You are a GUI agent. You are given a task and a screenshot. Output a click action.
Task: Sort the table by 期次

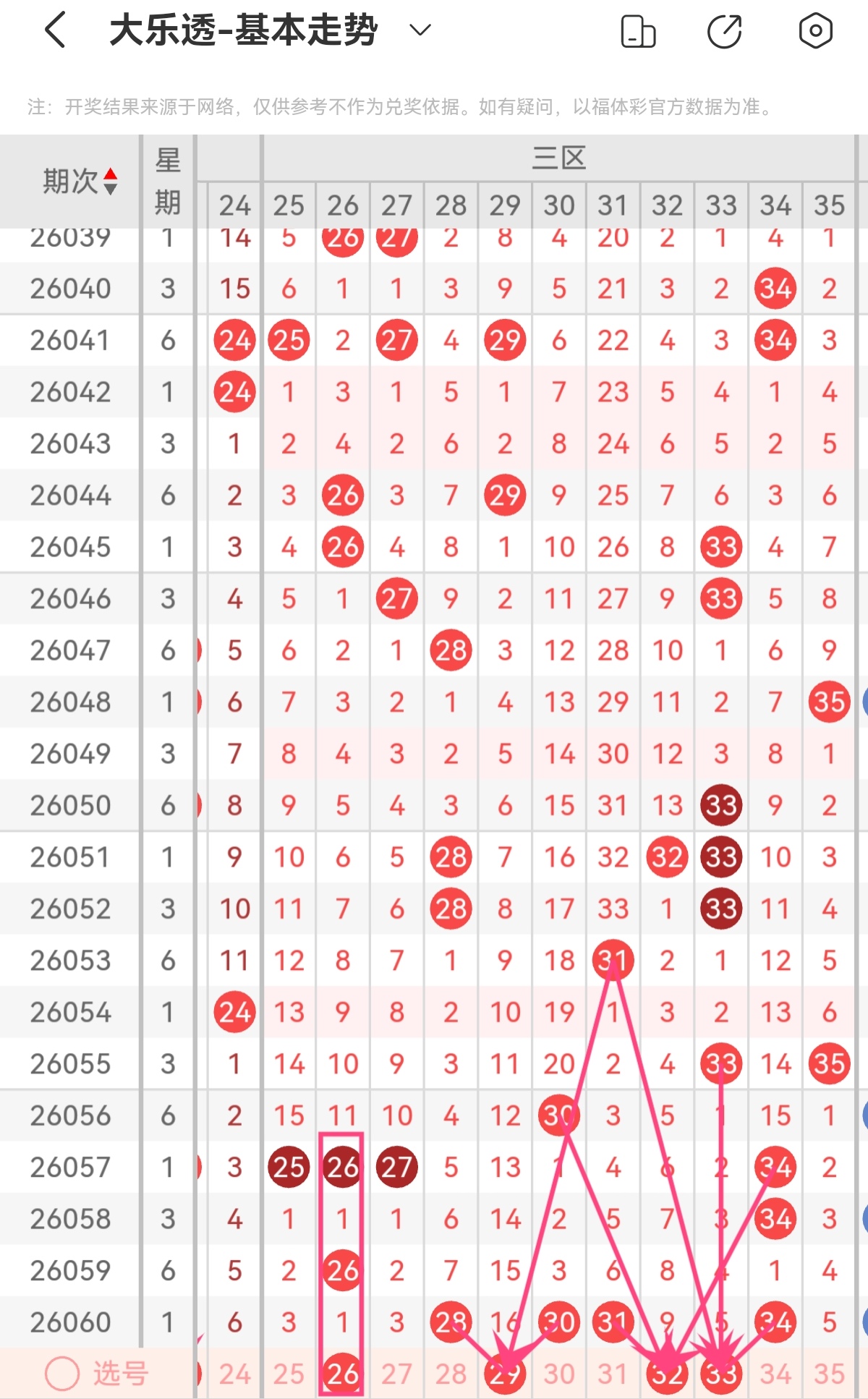80,181
